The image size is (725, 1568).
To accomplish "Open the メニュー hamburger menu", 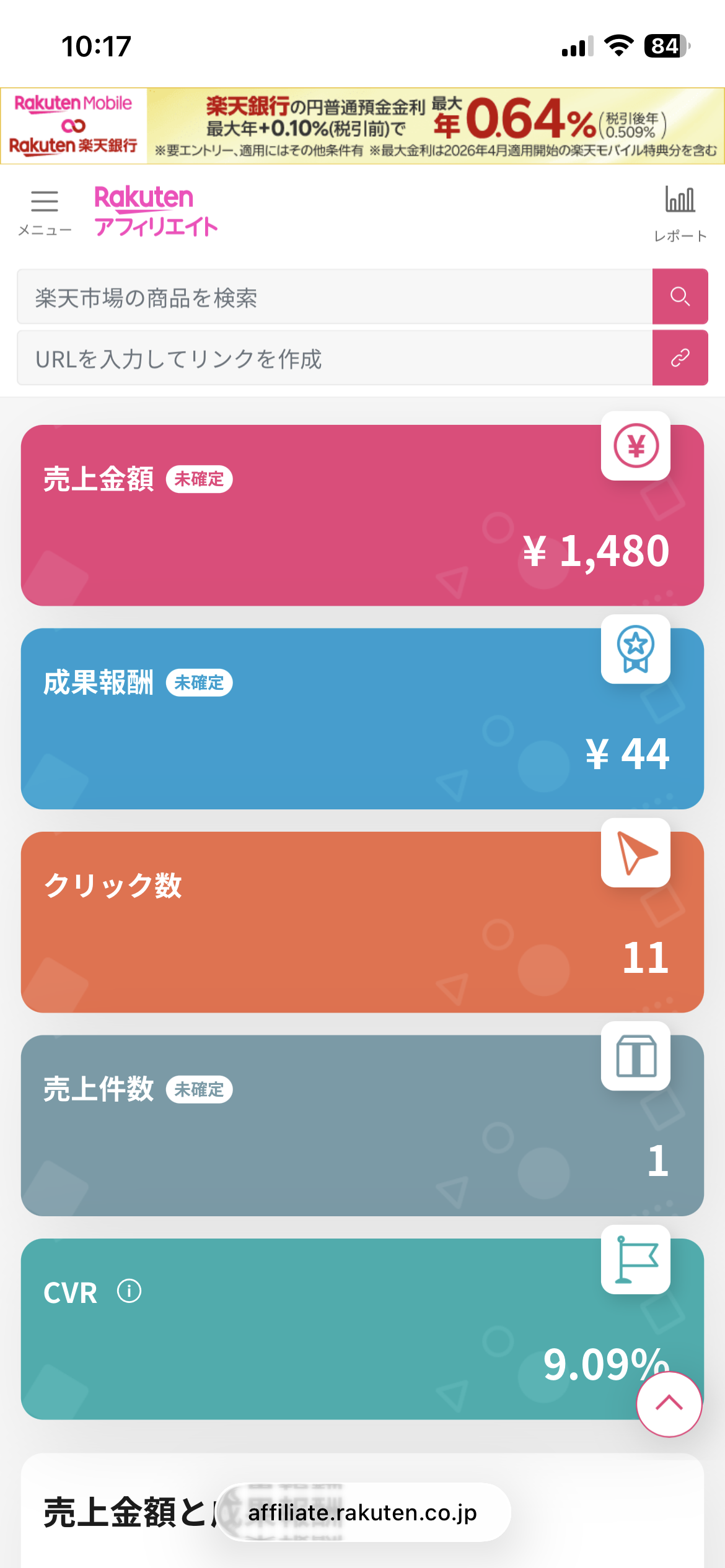I will pos(45,212).
